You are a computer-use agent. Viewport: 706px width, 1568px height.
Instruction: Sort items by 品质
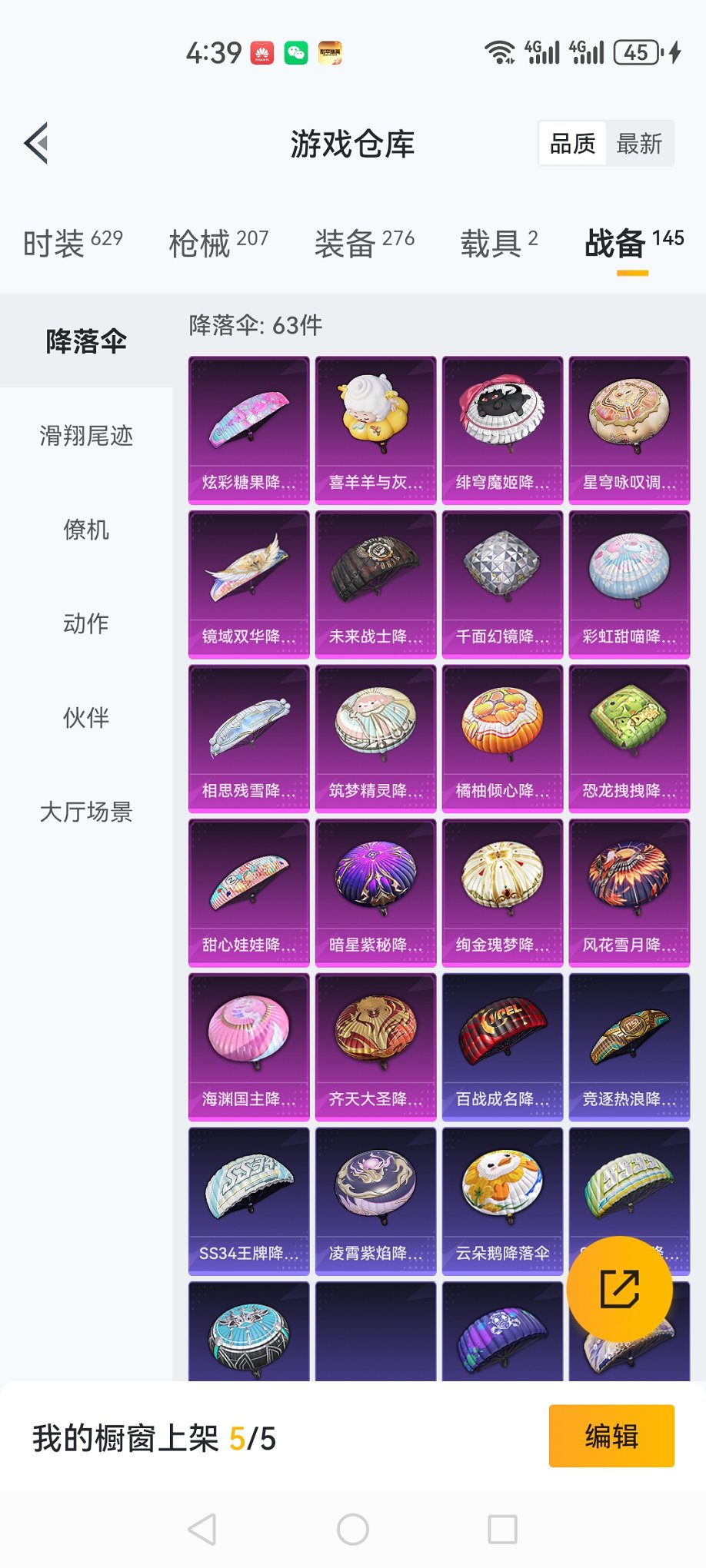[x=572, y=144]
